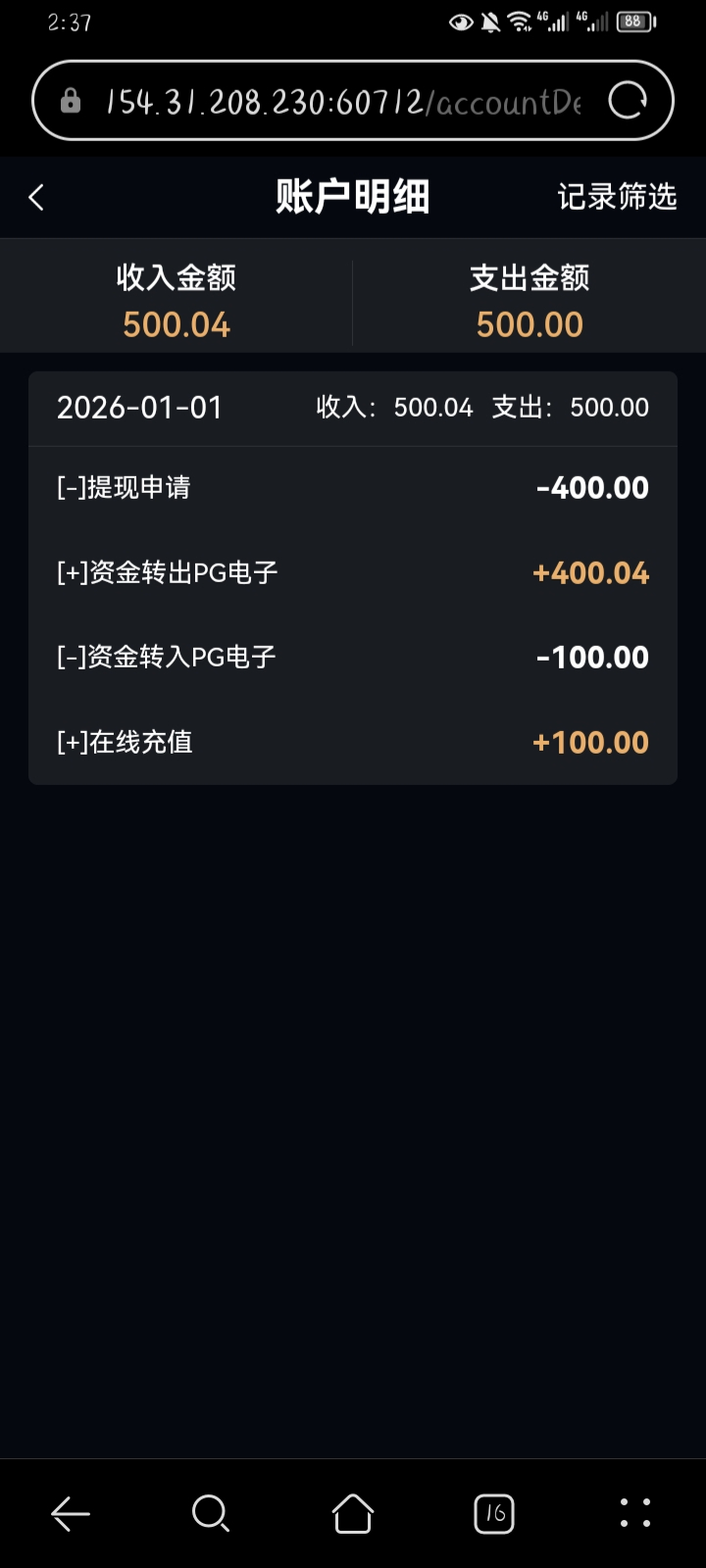Open the 资金转入PG电子 record
Viewport: 706px width, 1568px height.
pyautogui.click(x=353, y=657)
